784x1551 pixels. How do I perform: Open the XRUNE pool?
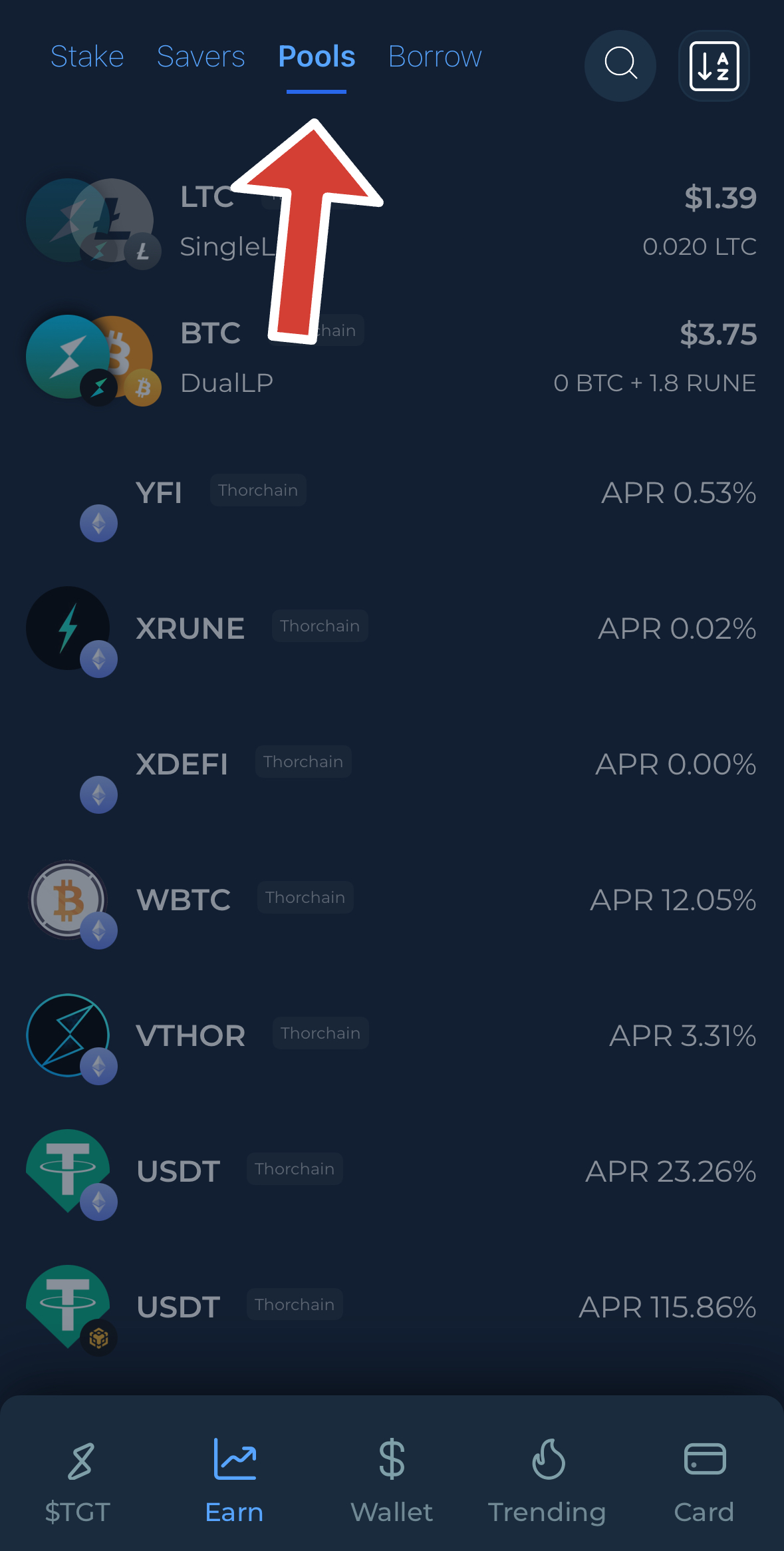(x=392, y=629)
